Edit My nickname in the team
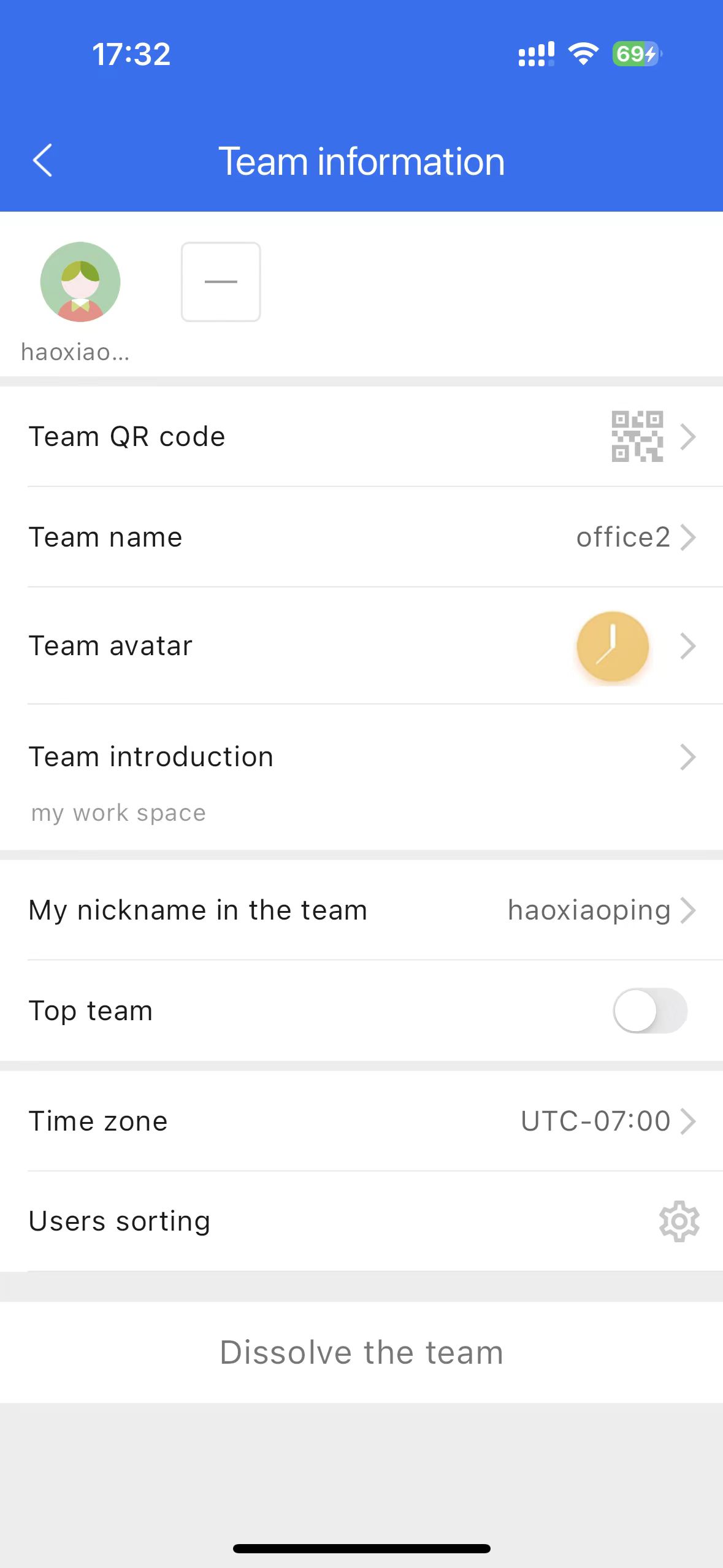 (x=362, y=910)
